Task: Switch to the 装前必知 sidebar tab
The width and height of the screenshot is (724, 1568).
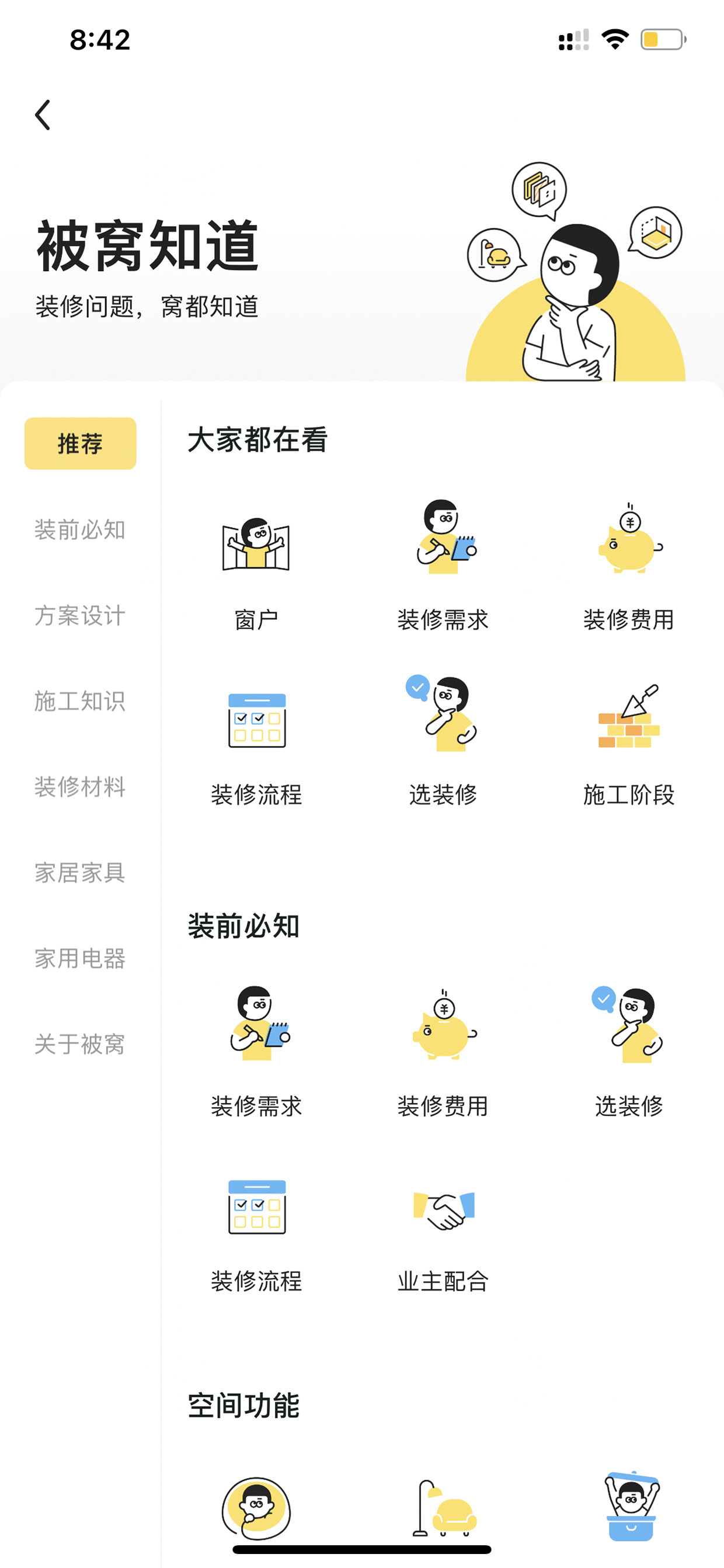Action: click(81, 529)
